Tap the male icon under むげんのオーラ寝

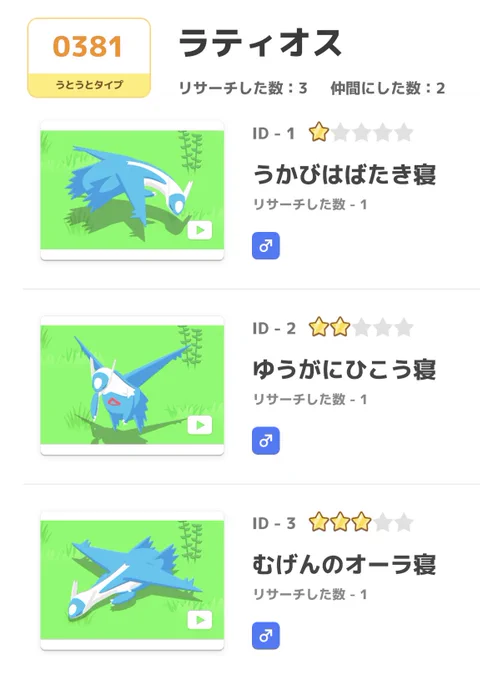click(x=266, y=636)
